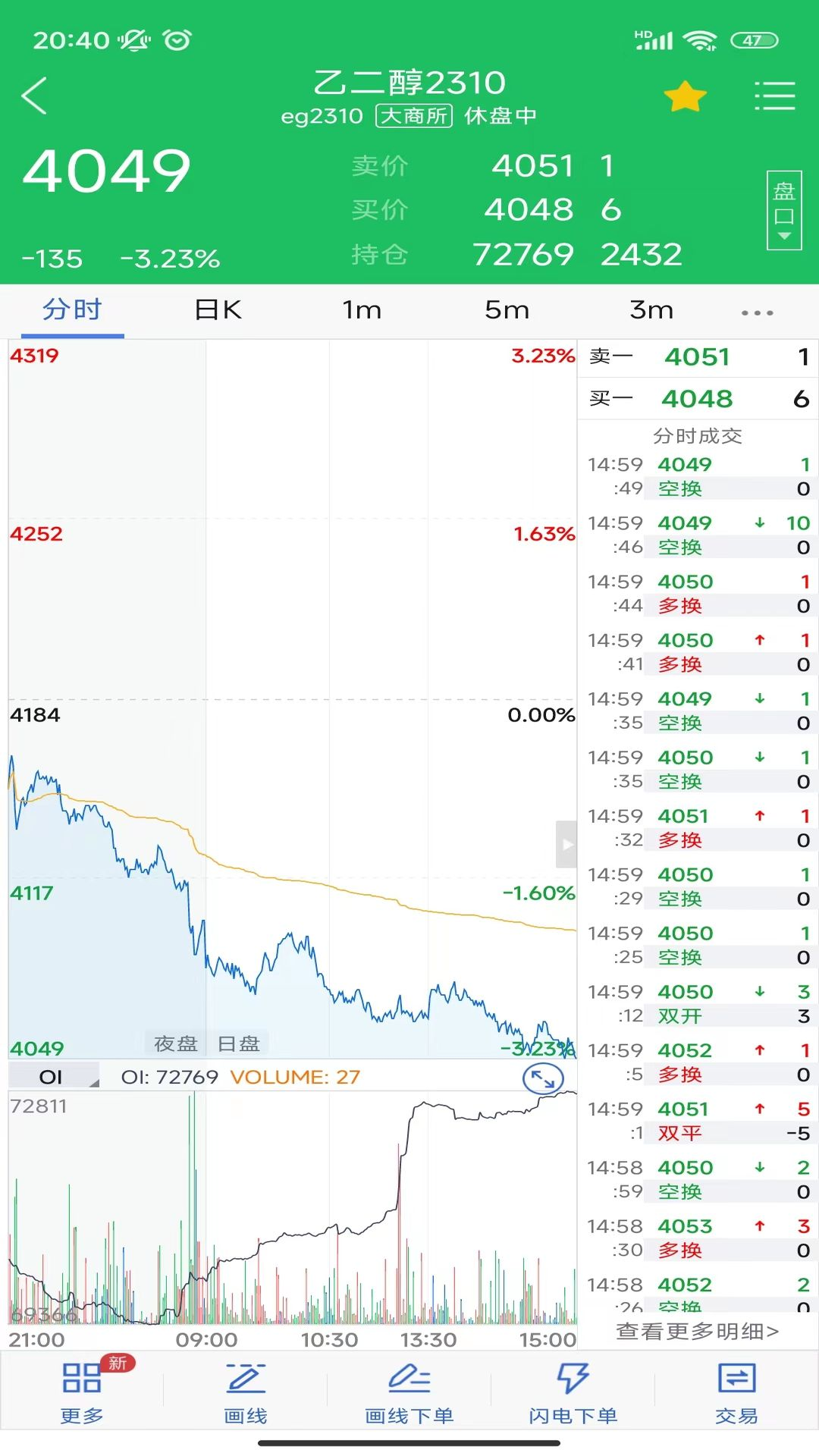Select the 1m chart tab
This screenshot has height=1456, width=819.
click(x=362, y=310)
